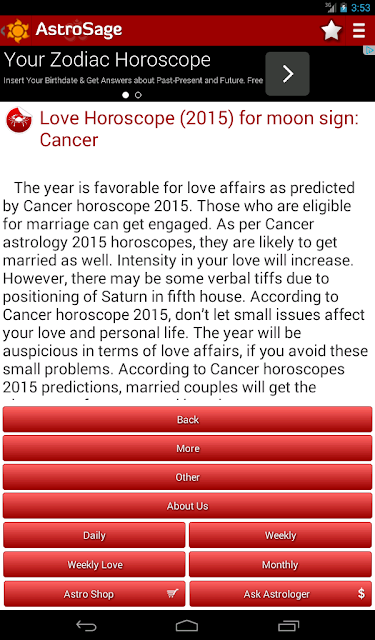View the Daily horoscope
This screenshot has height=640, width=375.
[x=94, y=535]
